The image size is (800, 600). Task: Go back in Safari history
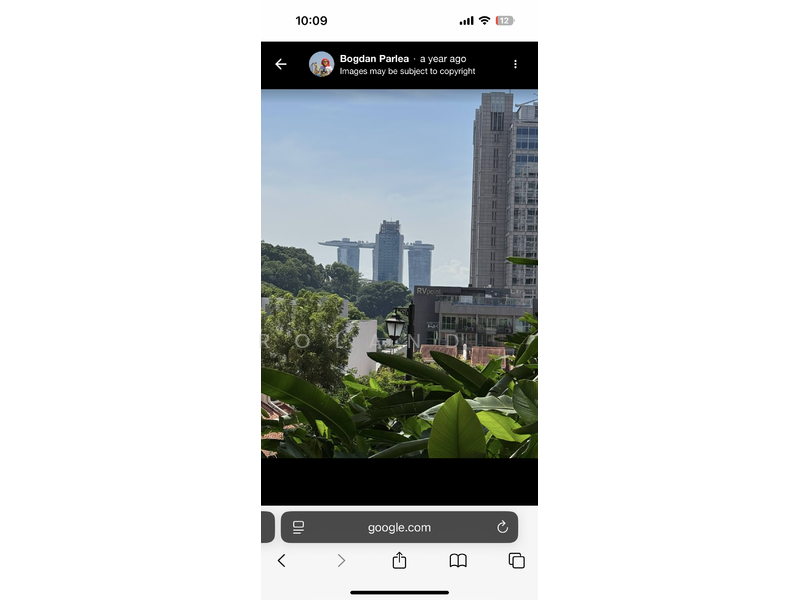pos(281,561)
